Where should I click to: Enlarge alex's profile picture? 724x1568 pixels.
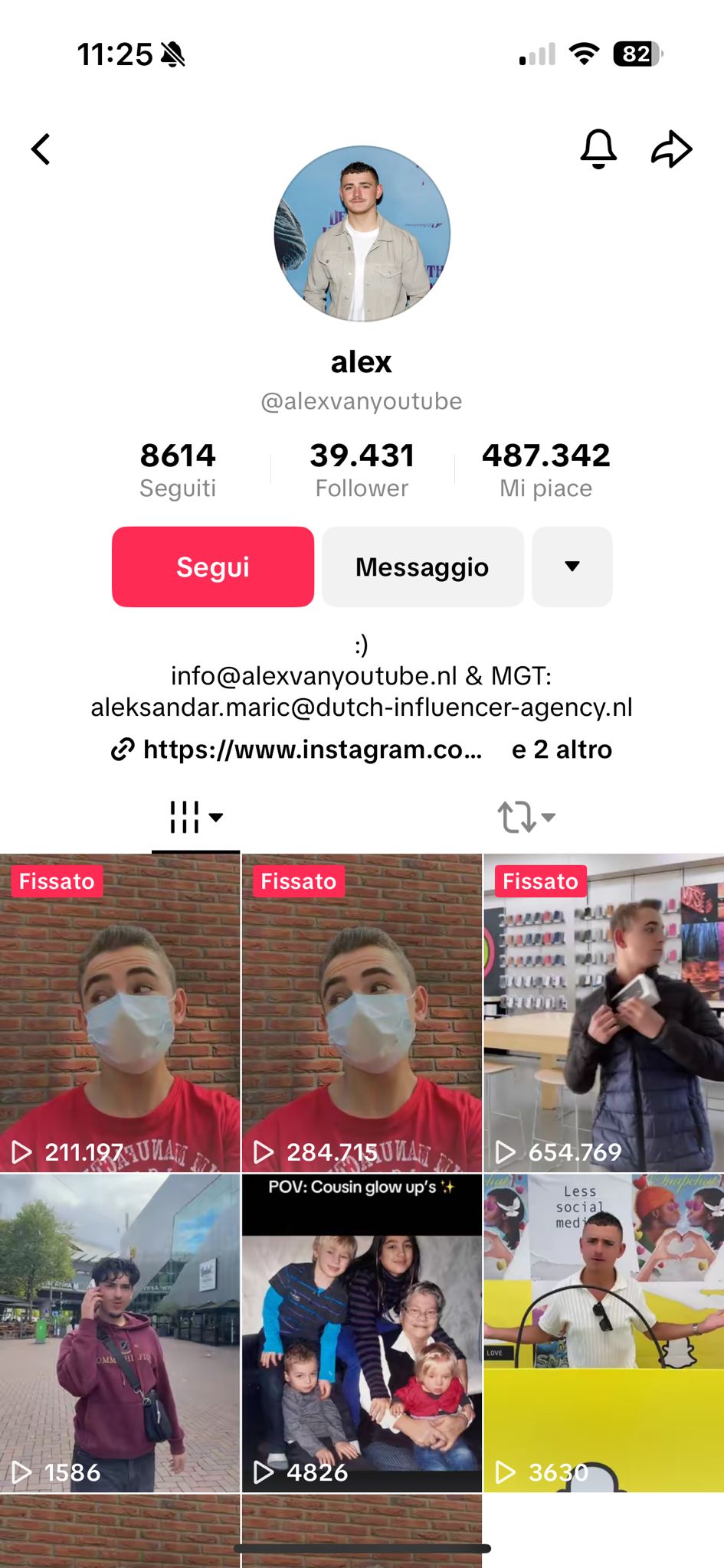coord(362,234)
